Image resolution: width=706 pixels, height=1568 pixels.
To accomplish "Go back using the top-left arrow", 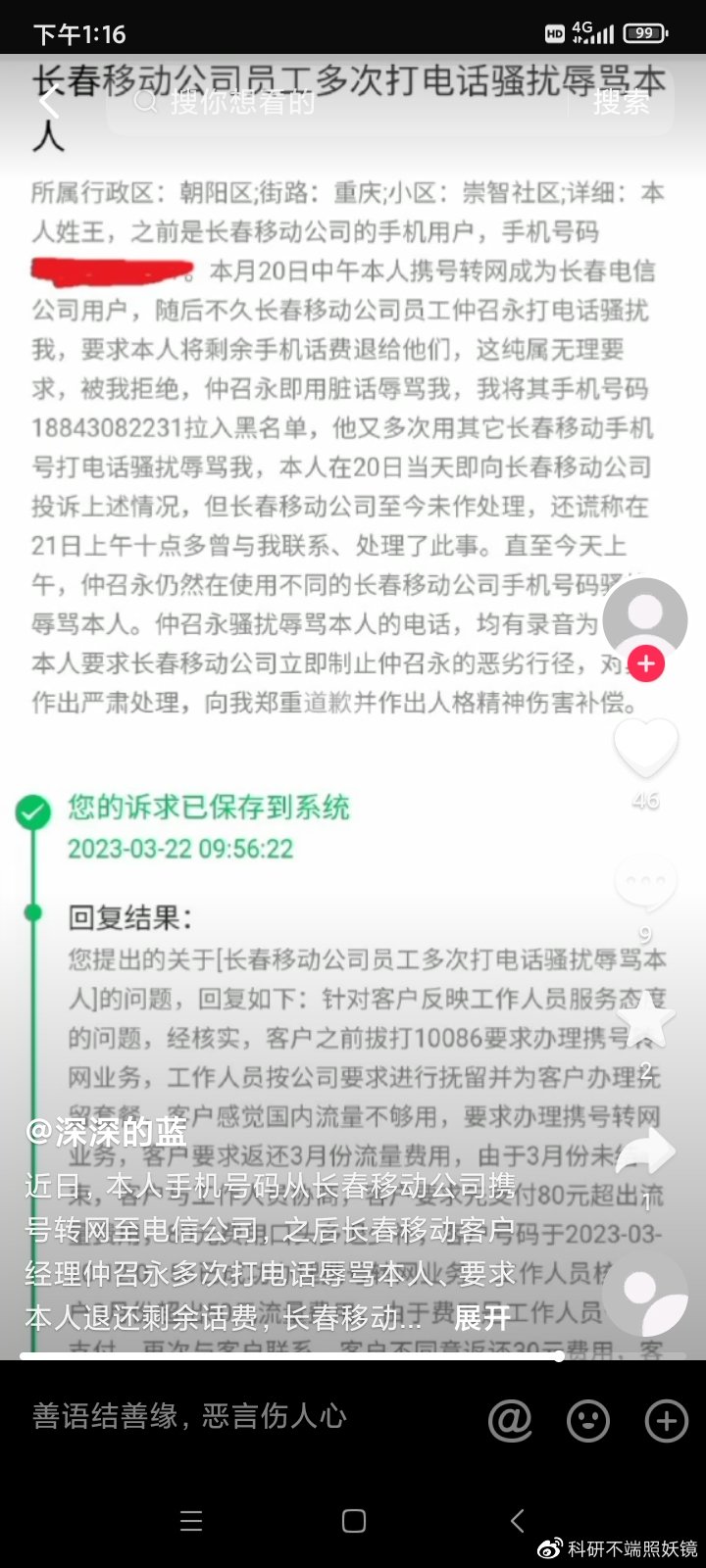I will [x=48, y=102].
